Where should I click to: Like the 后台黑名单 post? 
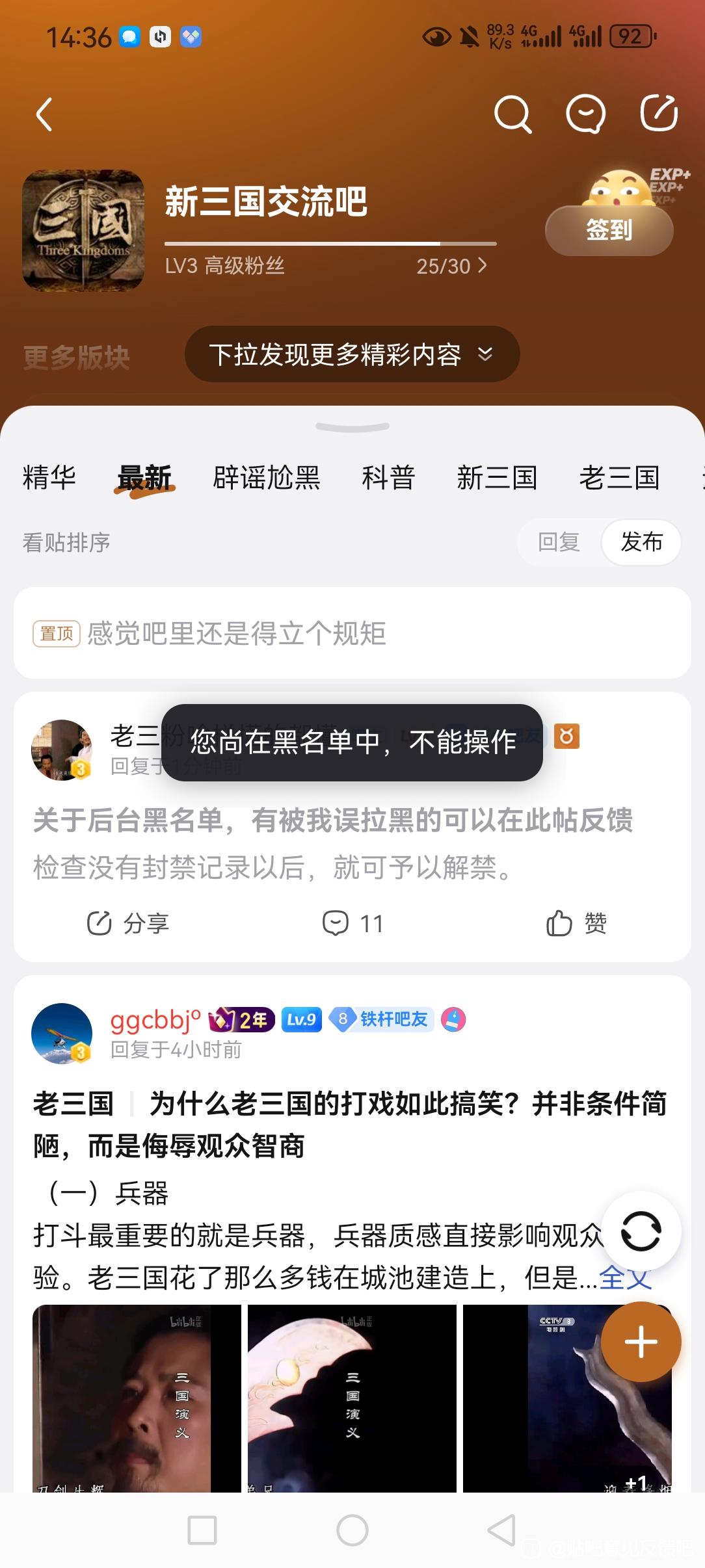coord(576,923)
